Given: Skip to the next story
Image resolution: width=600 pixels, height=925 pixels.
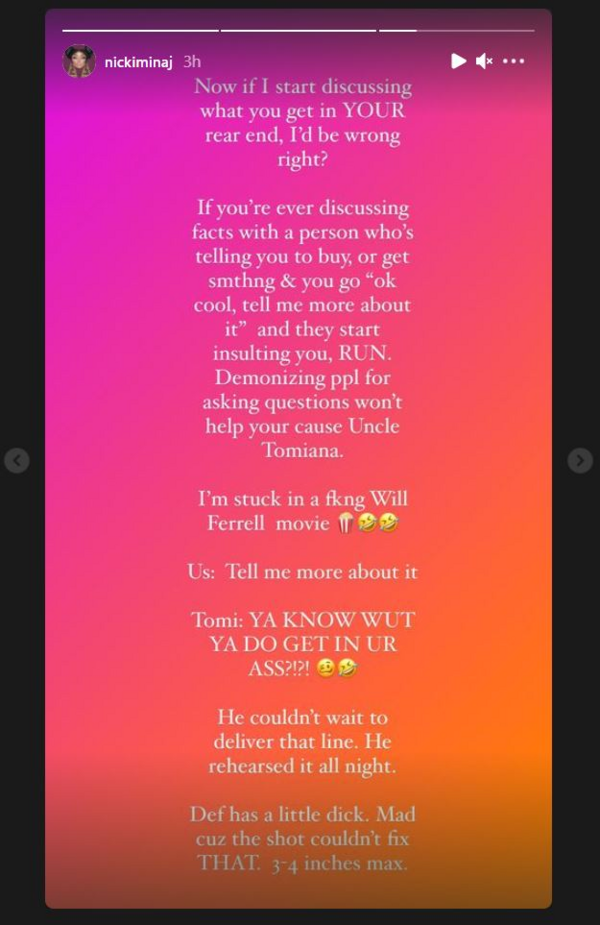Looking at the screenshot, I should (580, 460).
